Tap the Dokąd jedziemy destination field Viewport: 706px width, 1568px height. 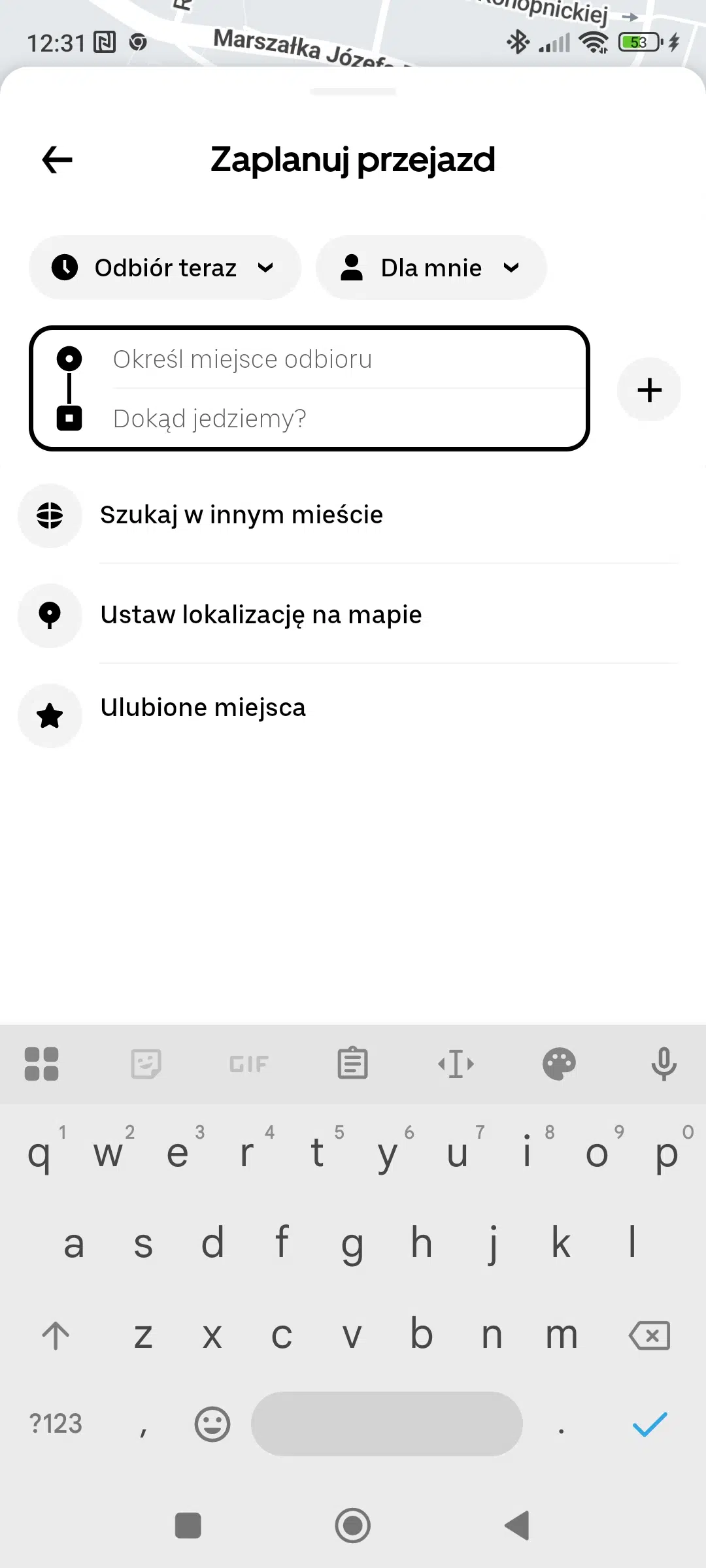coord(327,419)
